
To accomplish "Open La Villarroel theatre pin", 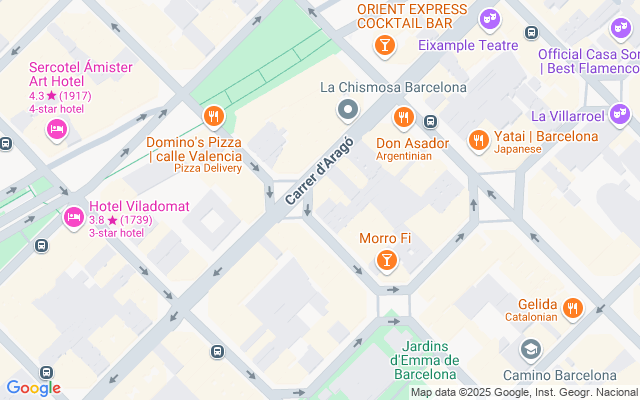I will [x=616, y=91].
